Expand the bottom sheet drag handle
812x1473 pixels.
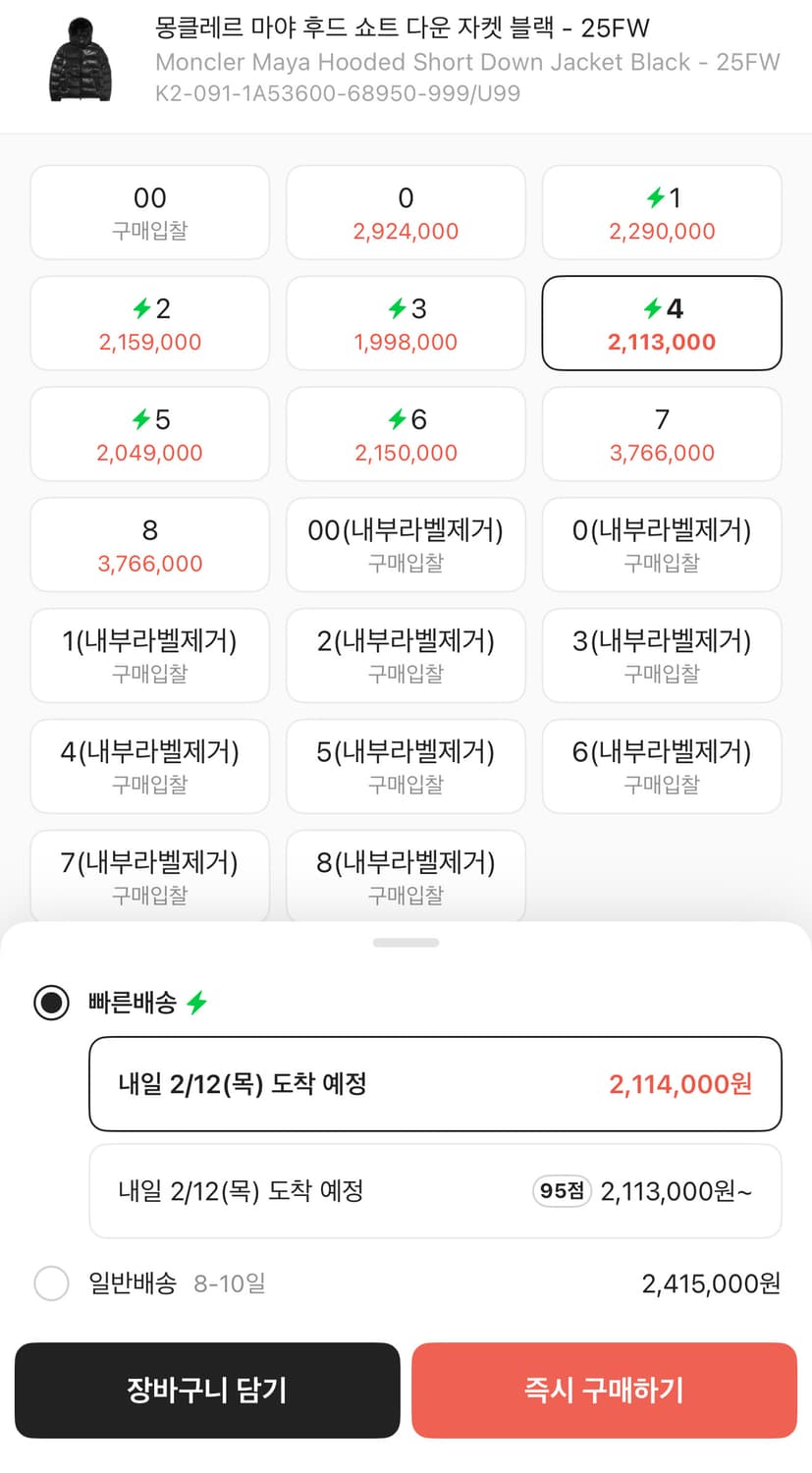tap(406, 942)
